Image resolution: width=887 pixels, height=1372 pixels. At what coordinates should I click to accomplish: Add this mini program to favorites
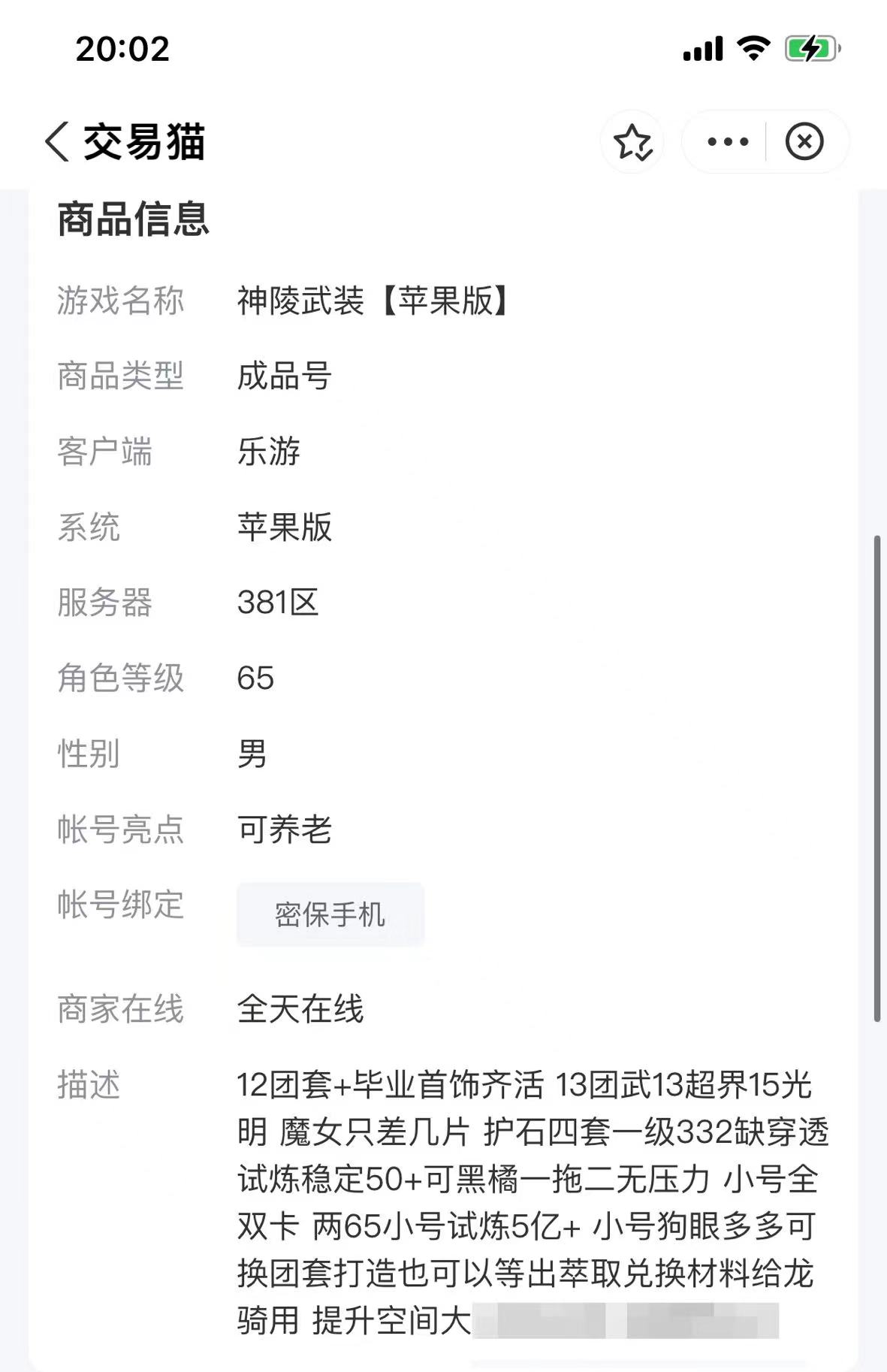[x=632, y=142]
